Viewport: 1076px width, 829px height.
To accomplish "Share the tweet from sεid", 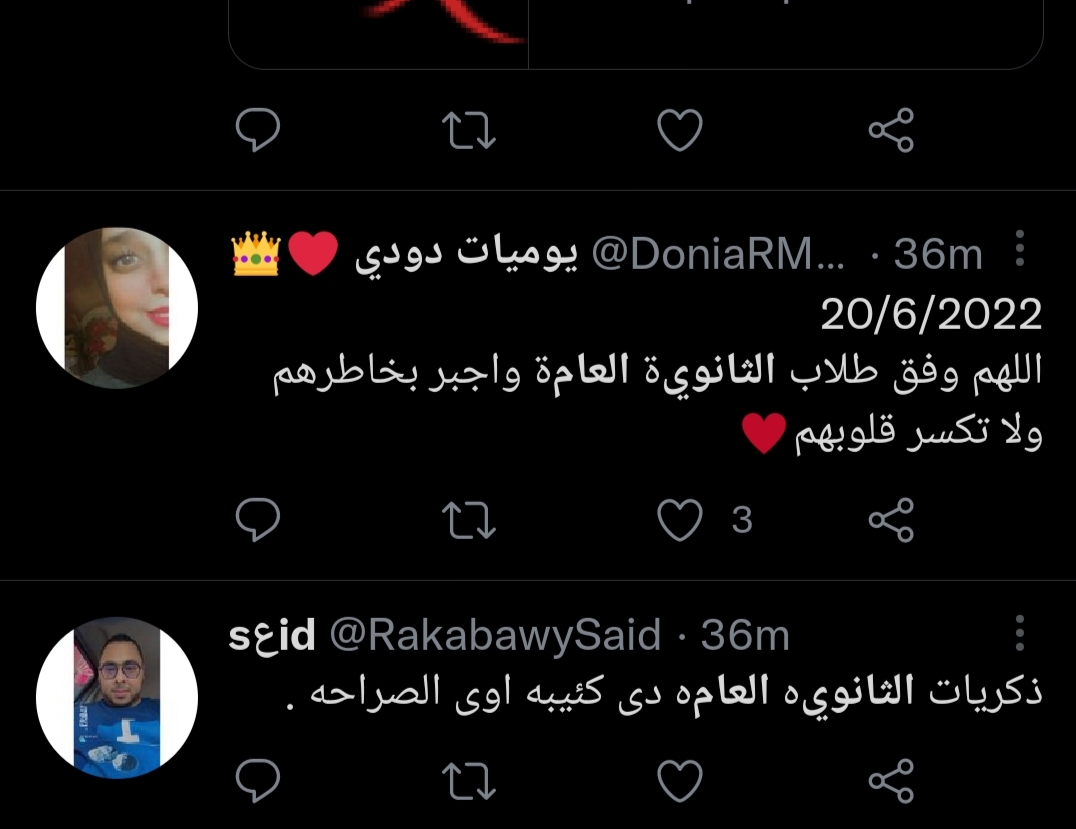I will [890, 780].
